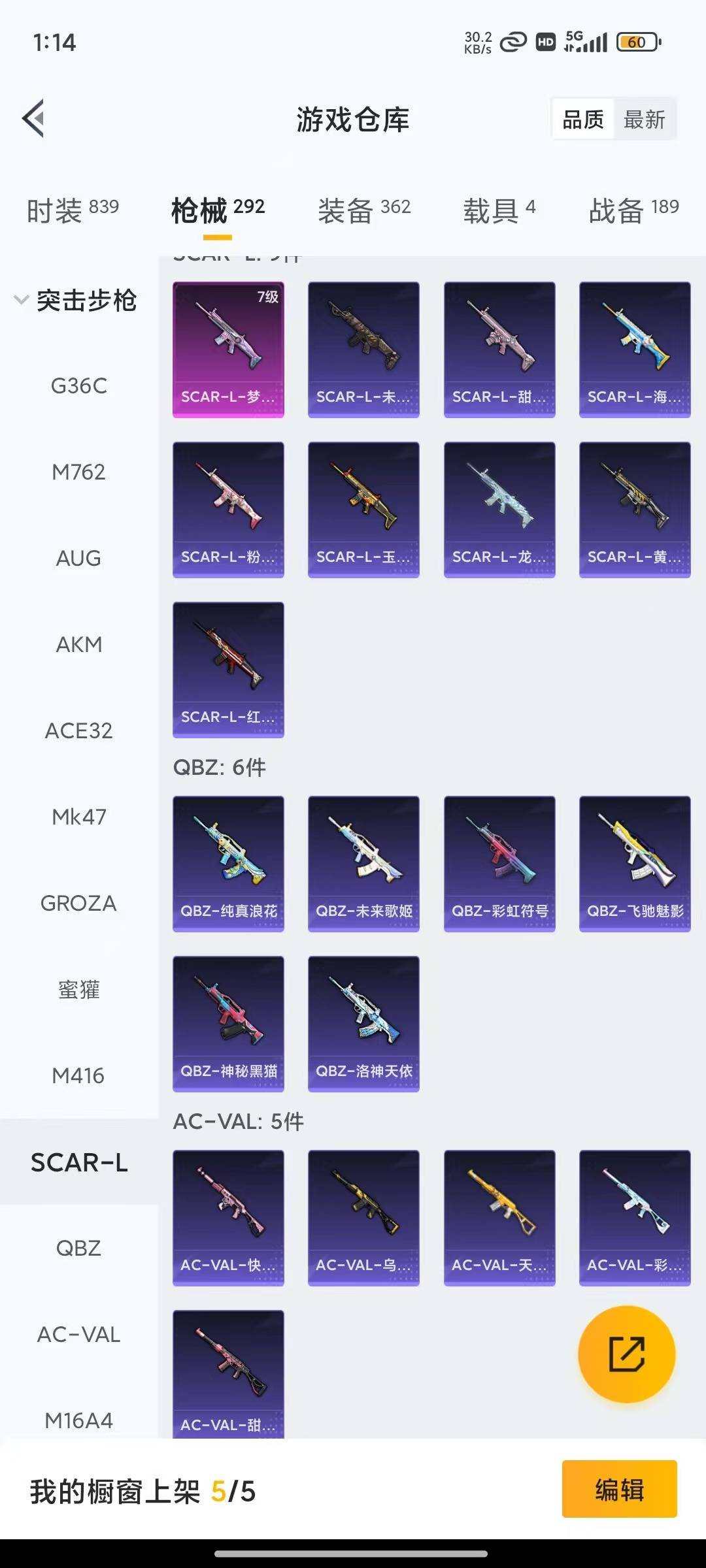Switch to the 载具 tab
The height and width of the screenshot is (1568, 706).
point(499,210)
